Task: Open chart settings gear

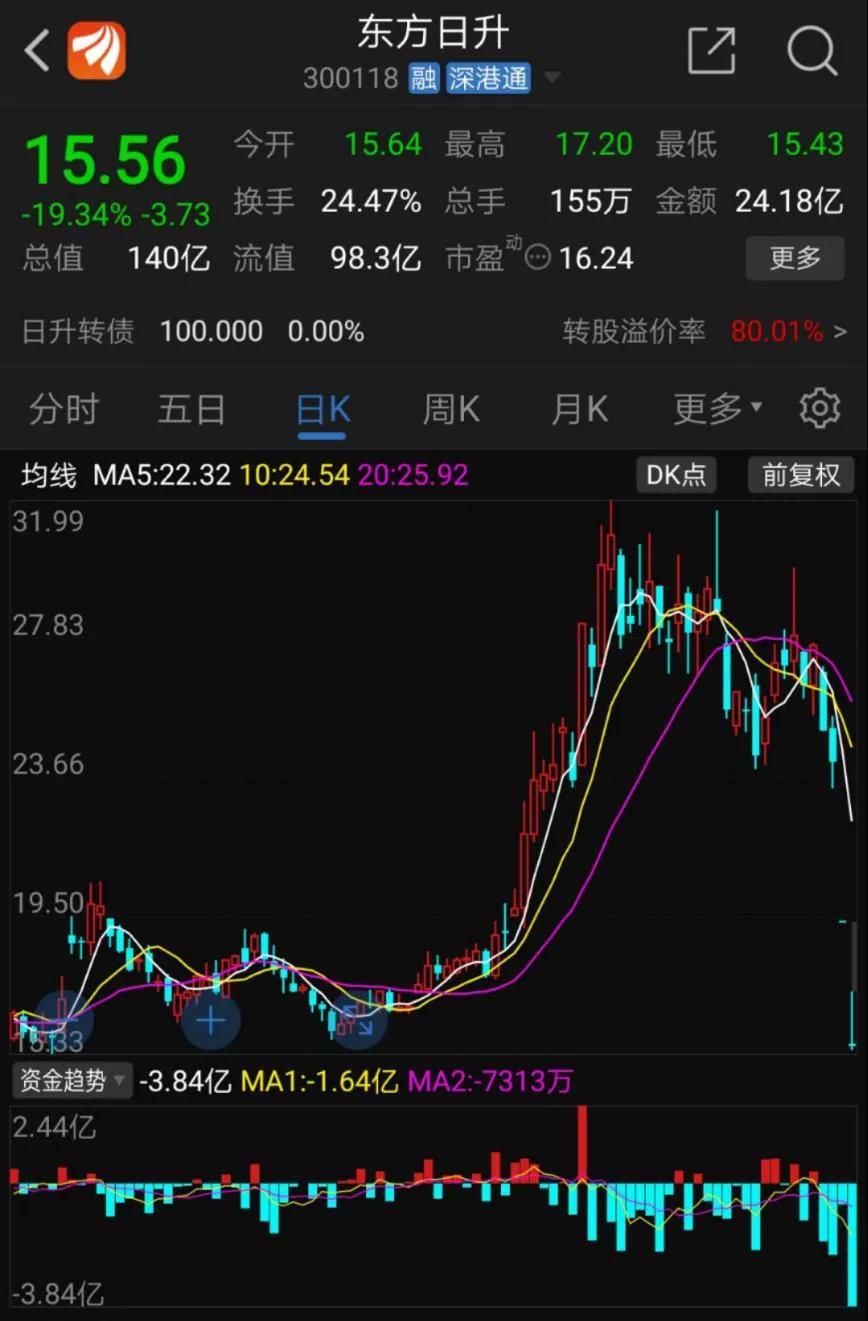Action: click(x=819, y=409)
